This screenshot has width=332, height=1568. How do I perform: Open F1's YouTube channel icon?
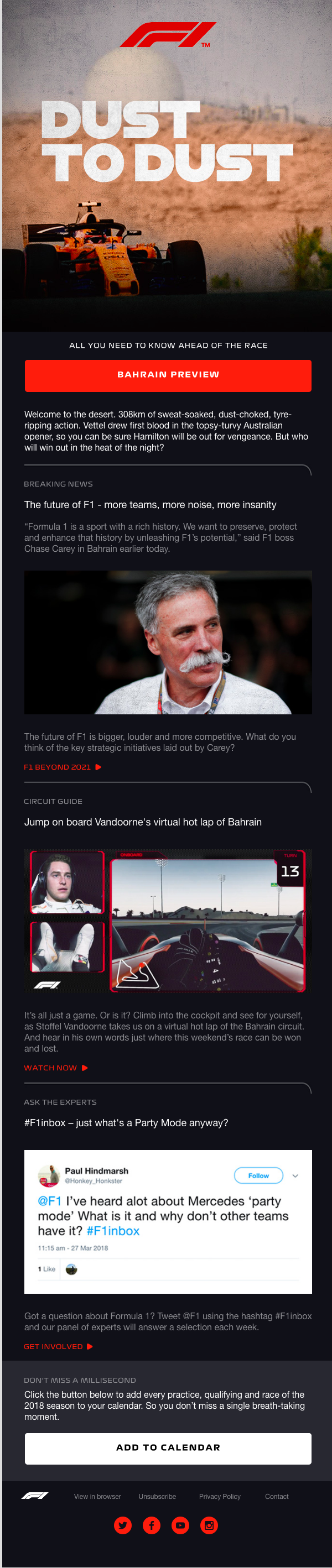coord(180,1525)
